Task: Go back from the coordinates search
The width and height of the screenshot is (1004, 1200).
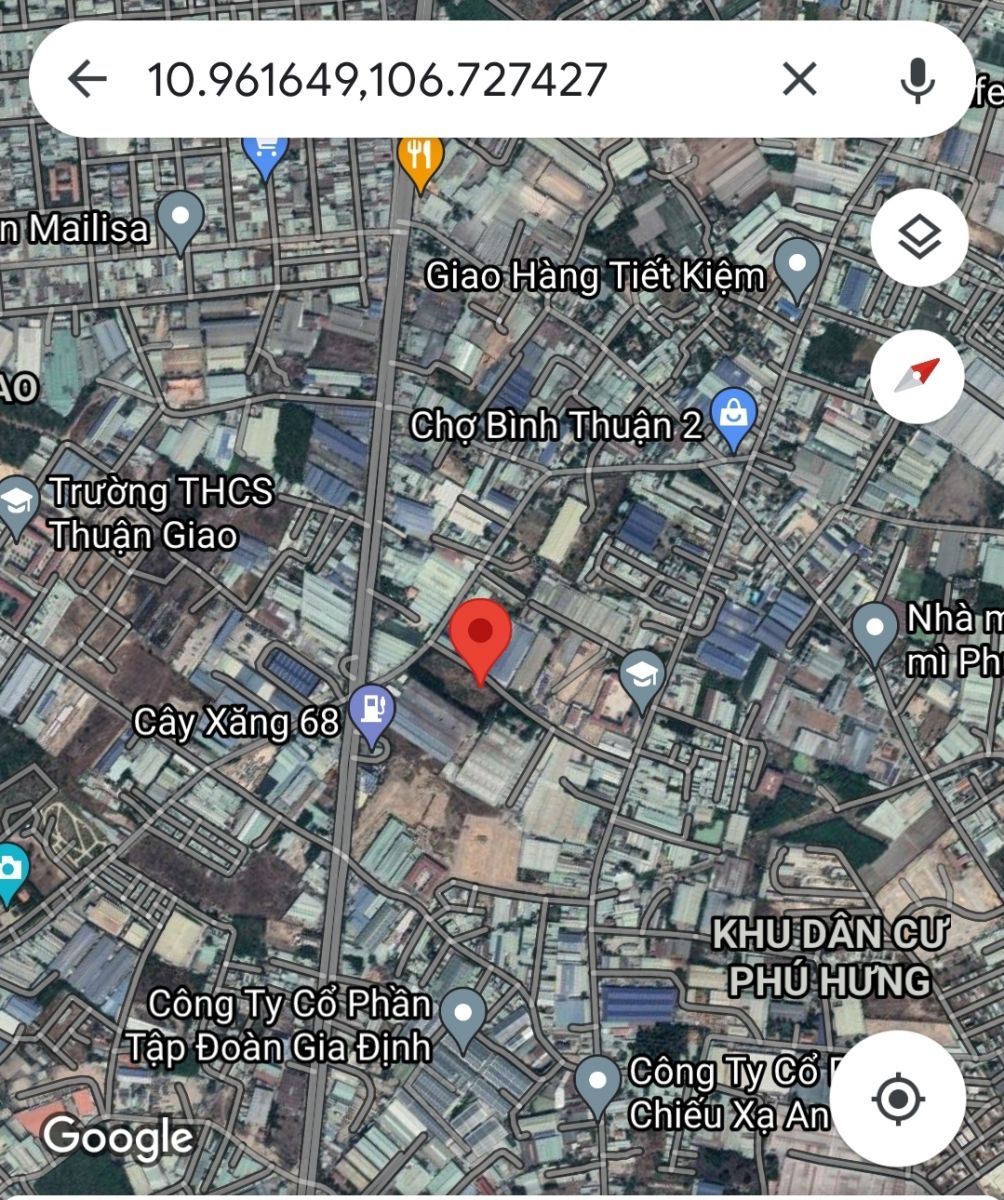Action: pyautogui.click(x=88, y=78)
